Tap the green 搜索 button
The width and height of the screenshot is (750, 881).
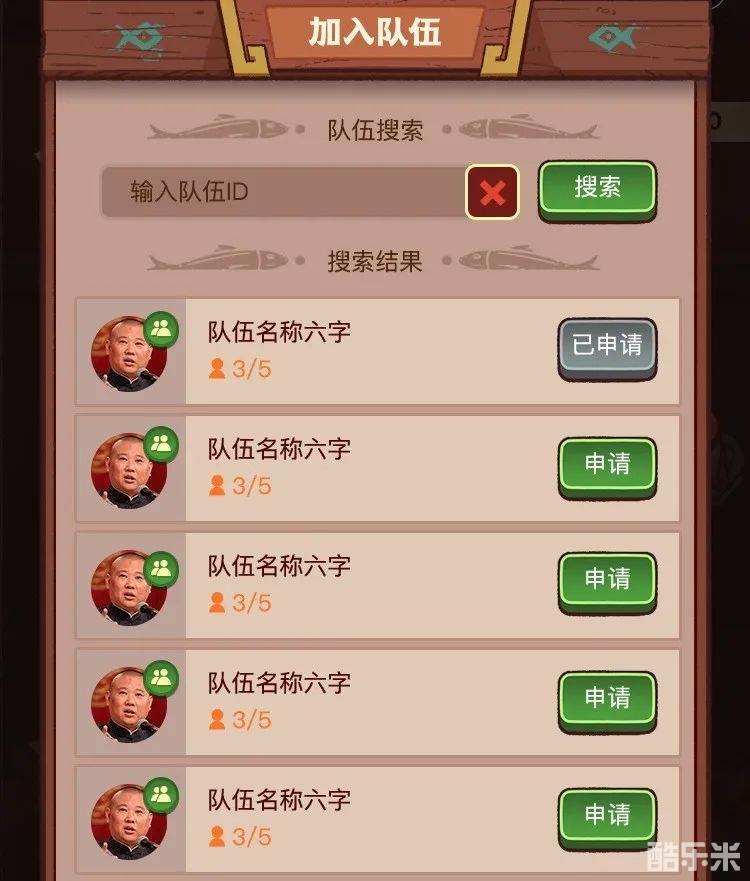tap(597, 188)
